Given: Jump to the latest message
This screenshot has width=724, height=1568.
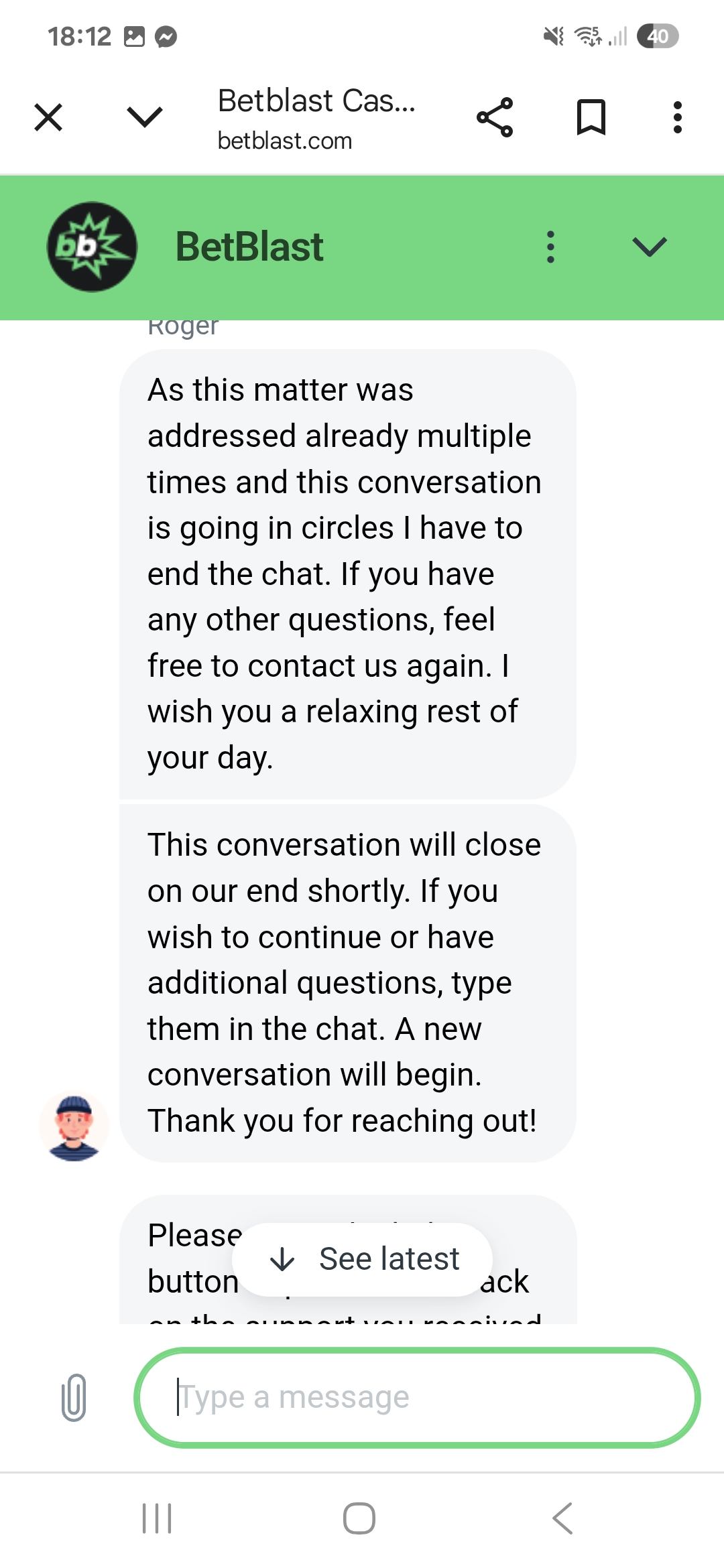Looking at the screenshot, I should (363, 1259).
